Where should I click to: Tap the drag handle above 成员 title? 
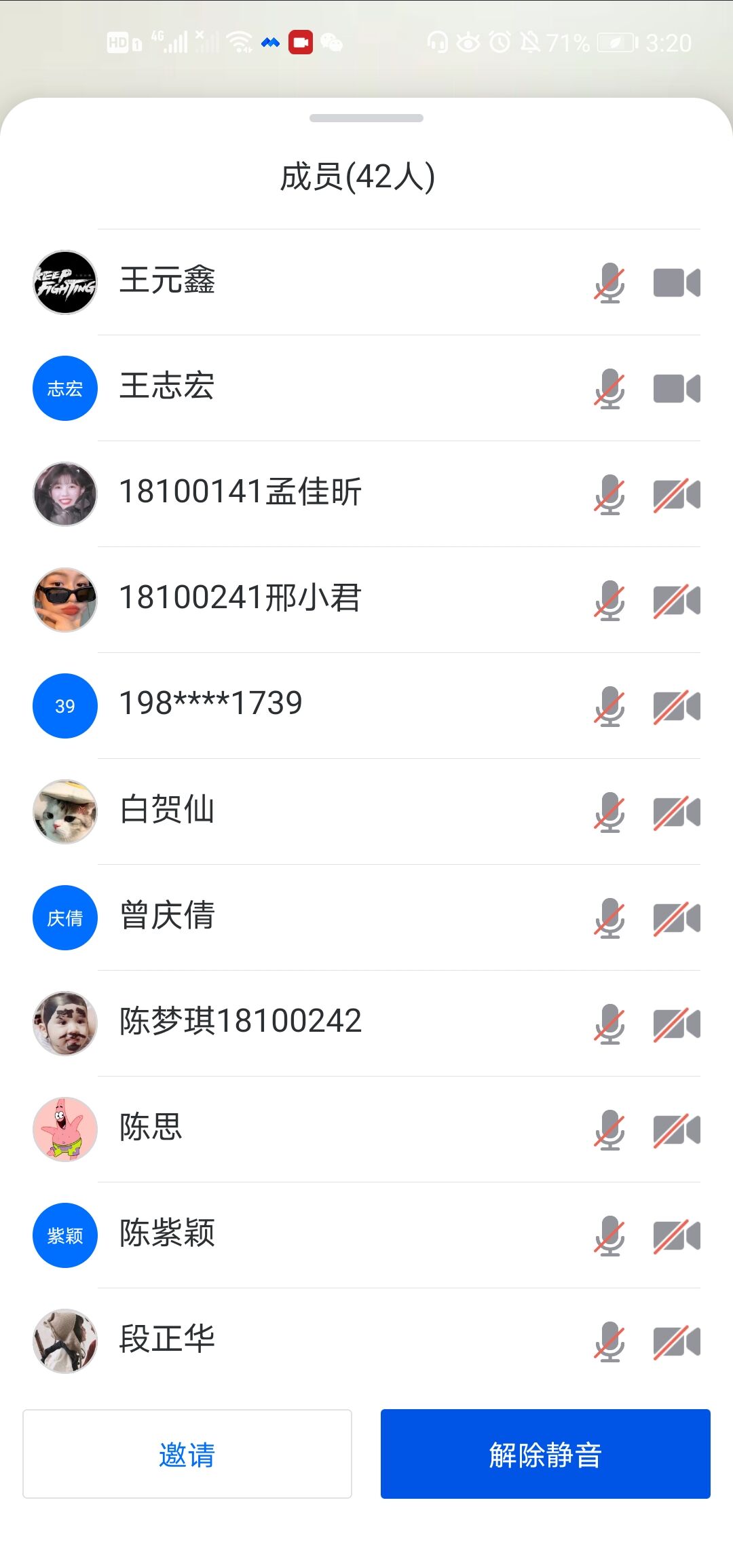(366, 118)
